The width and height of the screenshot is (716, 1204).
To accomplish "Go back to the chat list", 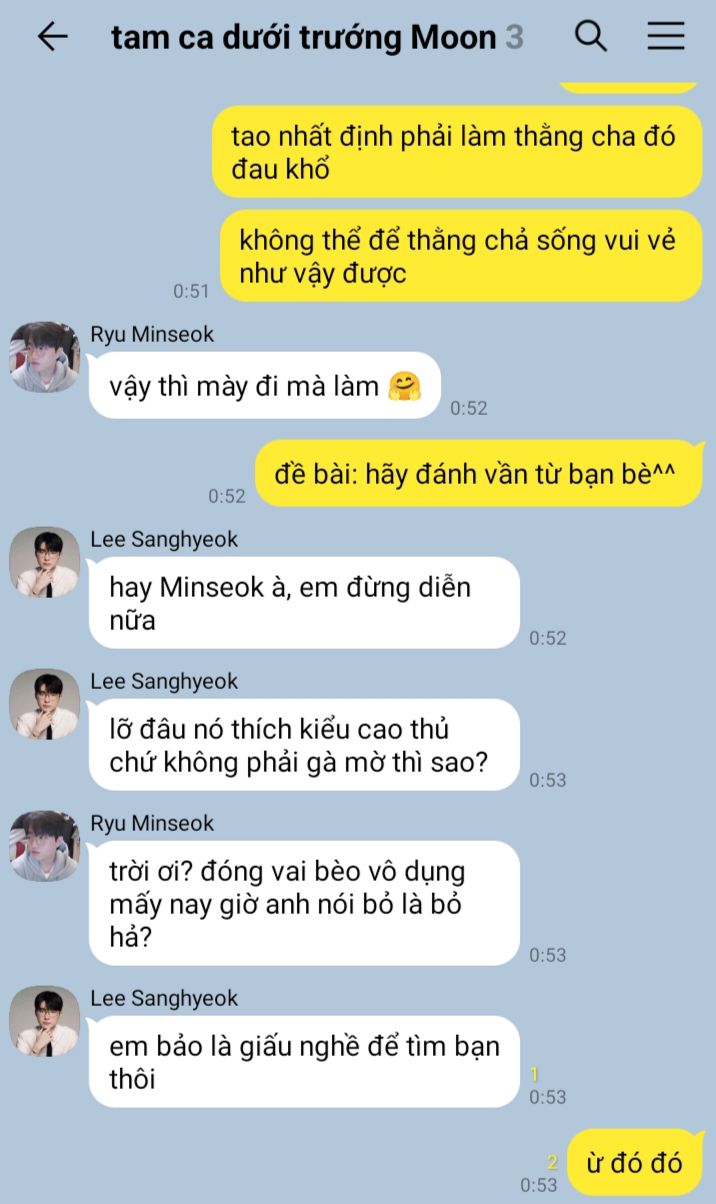I will (52, 37).
